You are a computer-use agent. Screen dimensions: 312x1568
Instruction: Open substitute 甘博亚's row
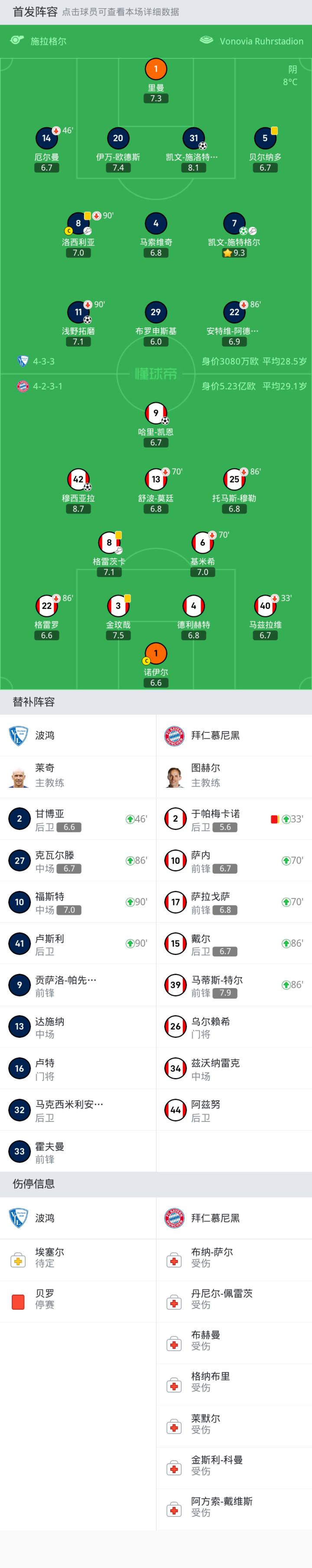[78, 820]
